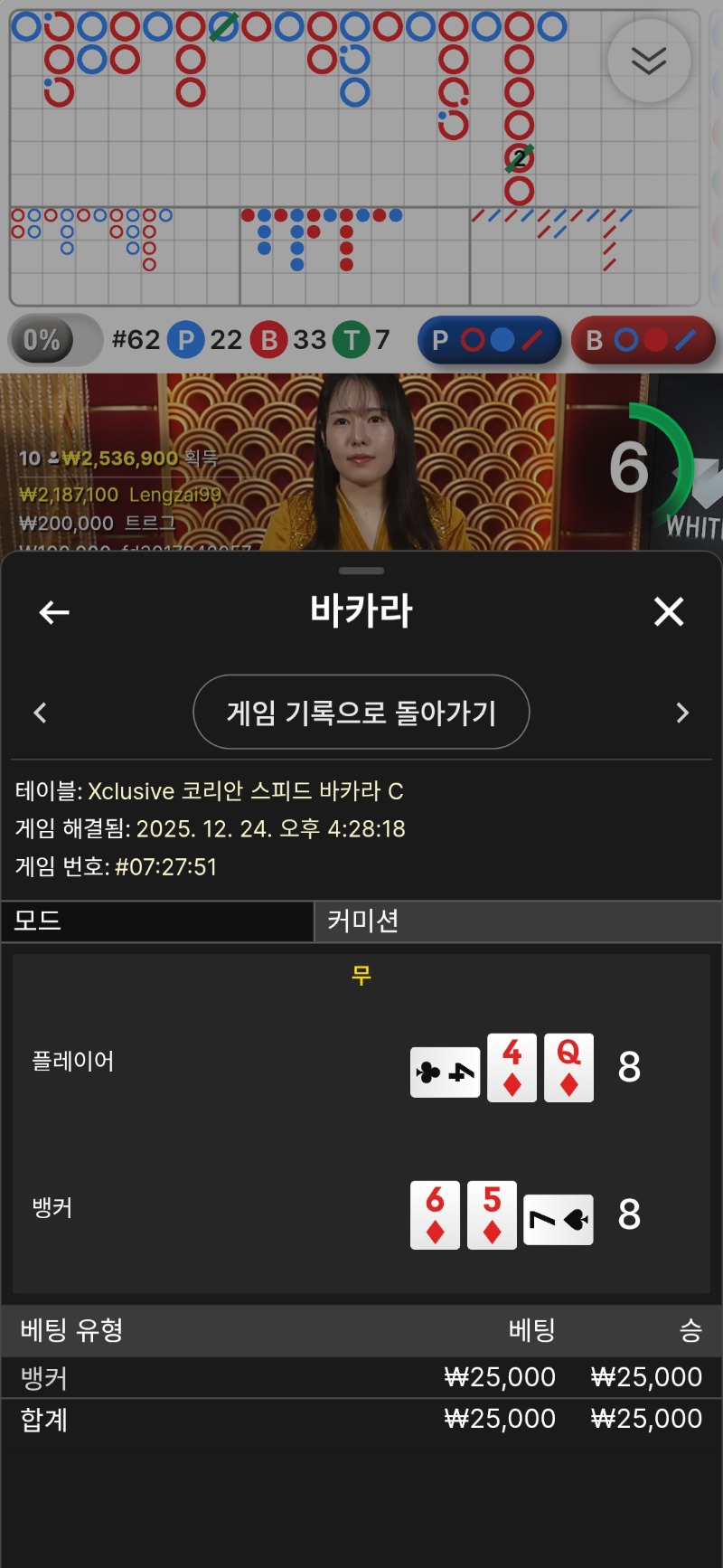Show the previous game record
Image resolution: width=723 pixels, height=1568 pixels.
click(x=41, y=713)
